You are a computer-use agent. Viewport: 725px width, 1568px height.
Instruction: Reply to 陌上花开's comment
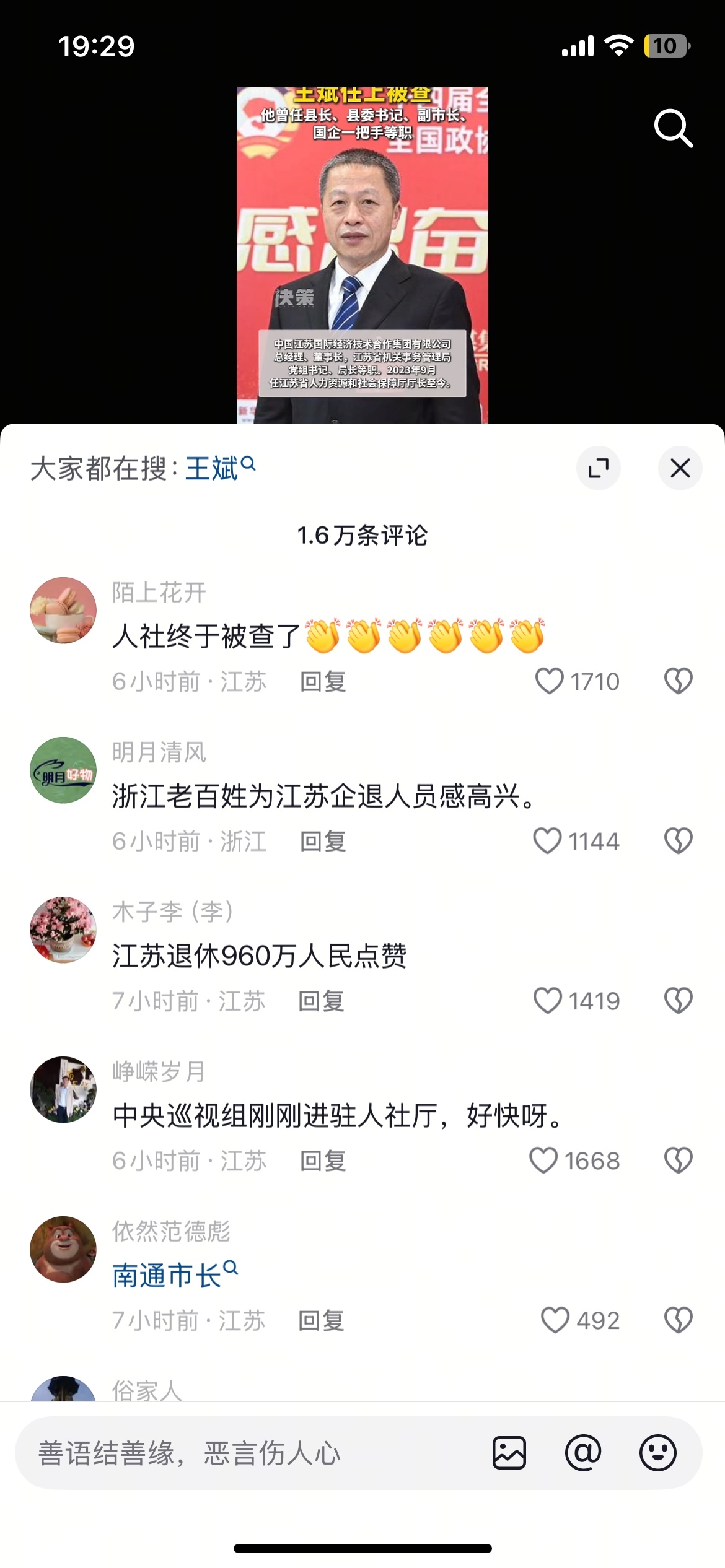323,682
